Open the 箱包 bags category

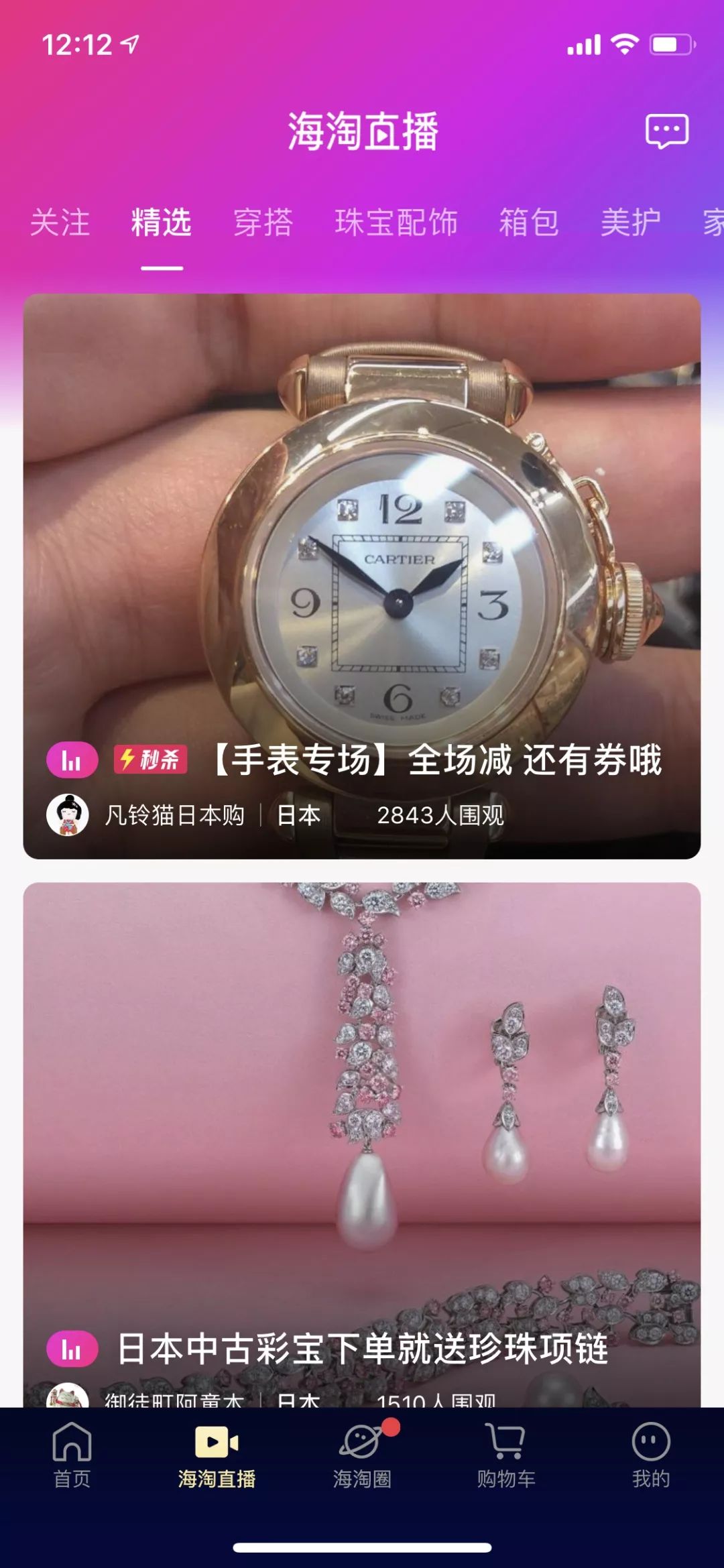[x=529, y=224]
